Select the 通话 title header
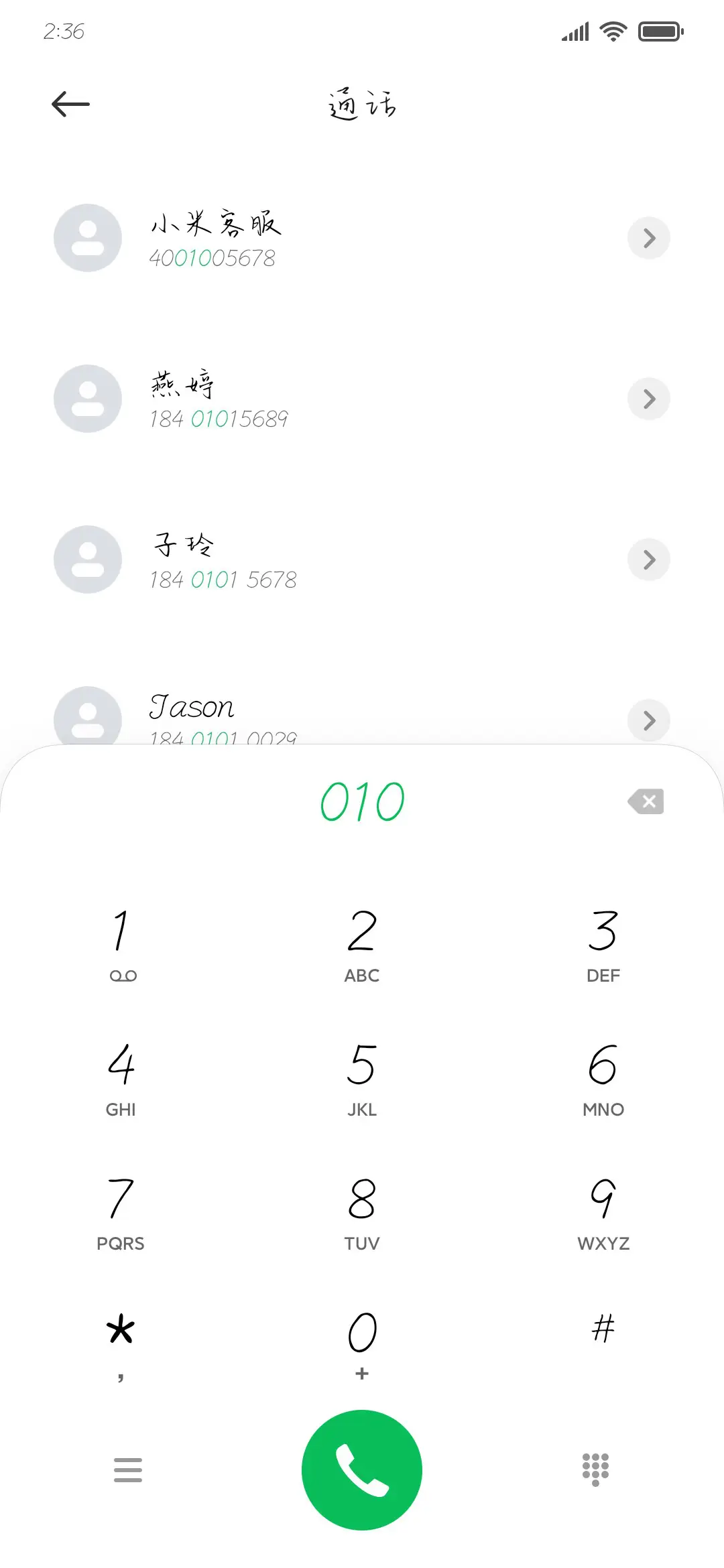 click(x=361, y=104)
